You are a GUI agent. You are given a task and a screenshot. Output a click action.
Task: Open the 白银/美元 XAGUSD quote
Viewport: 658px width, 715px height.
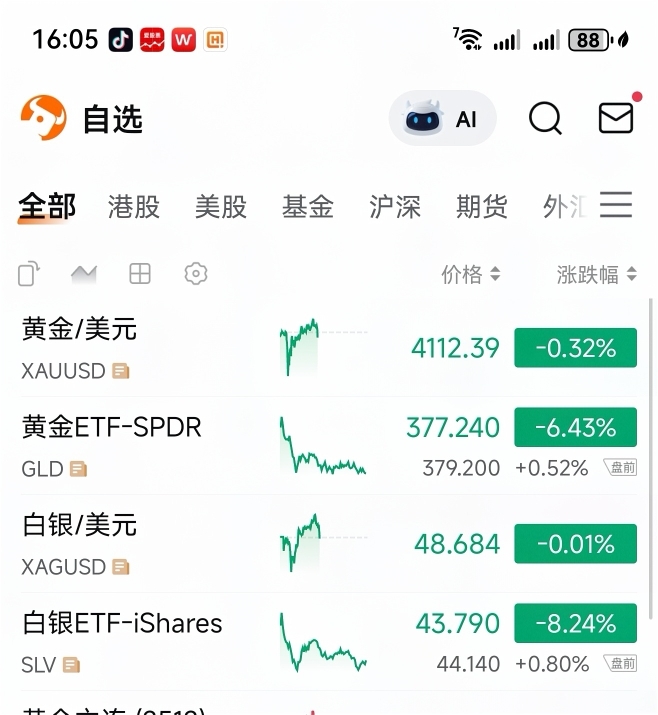pyautogui.click(x=329, y=544)
